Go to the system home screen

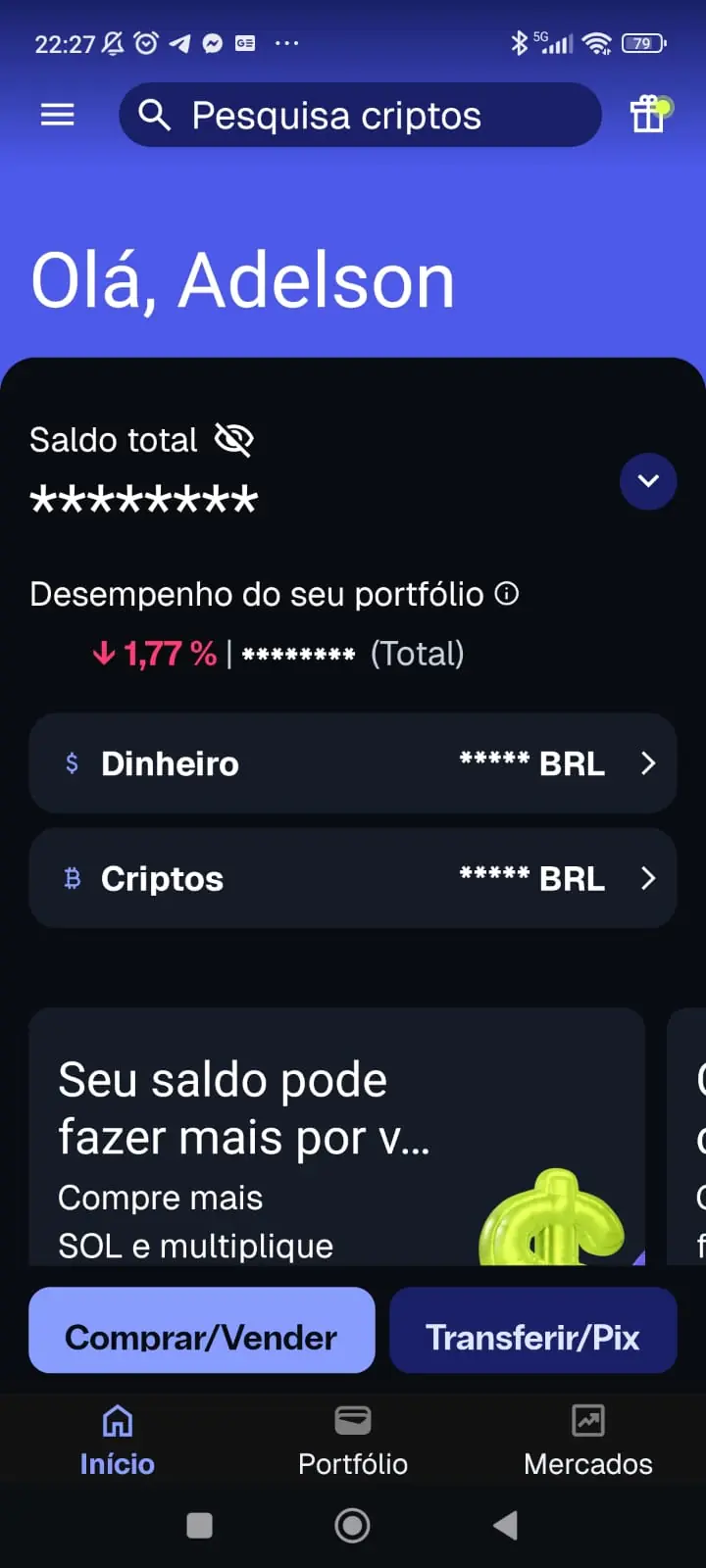point(352,1525)
